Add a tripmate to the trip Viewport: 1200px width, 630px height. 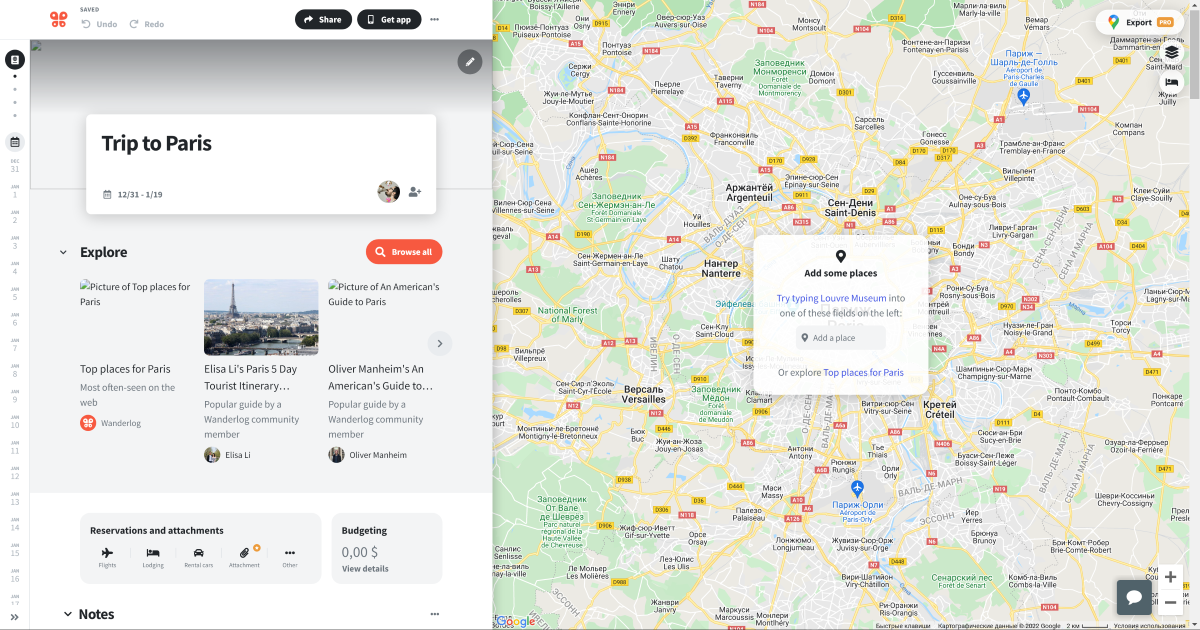coord(414,192)
